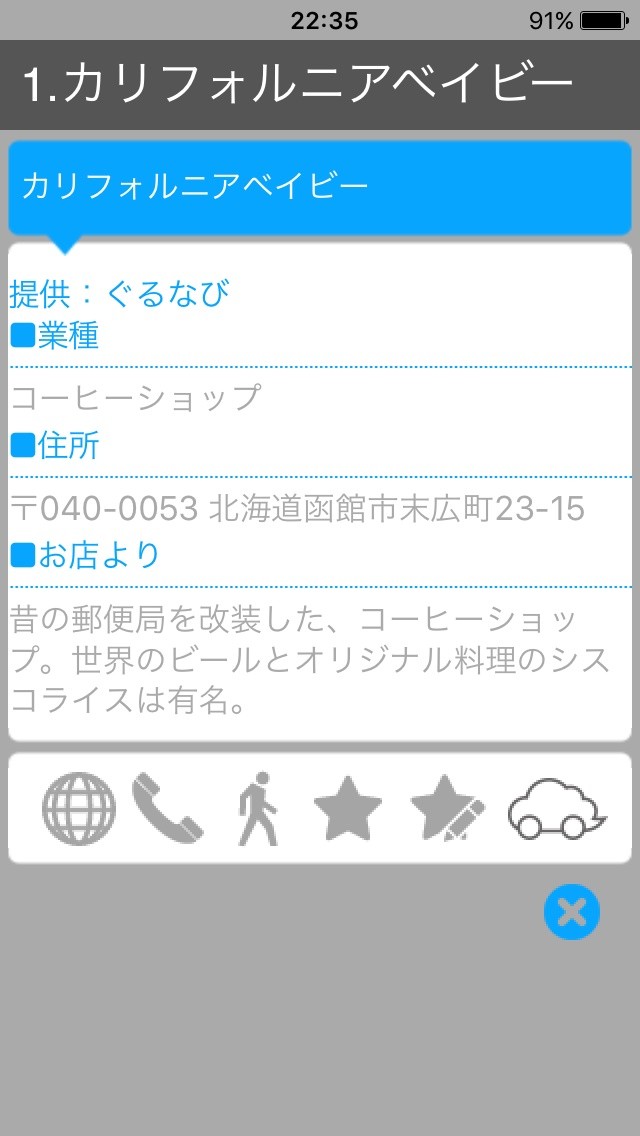Close the shop detail panel
Image resolution: width=640 pixels, height=1136 pixels.
(572, 912)
